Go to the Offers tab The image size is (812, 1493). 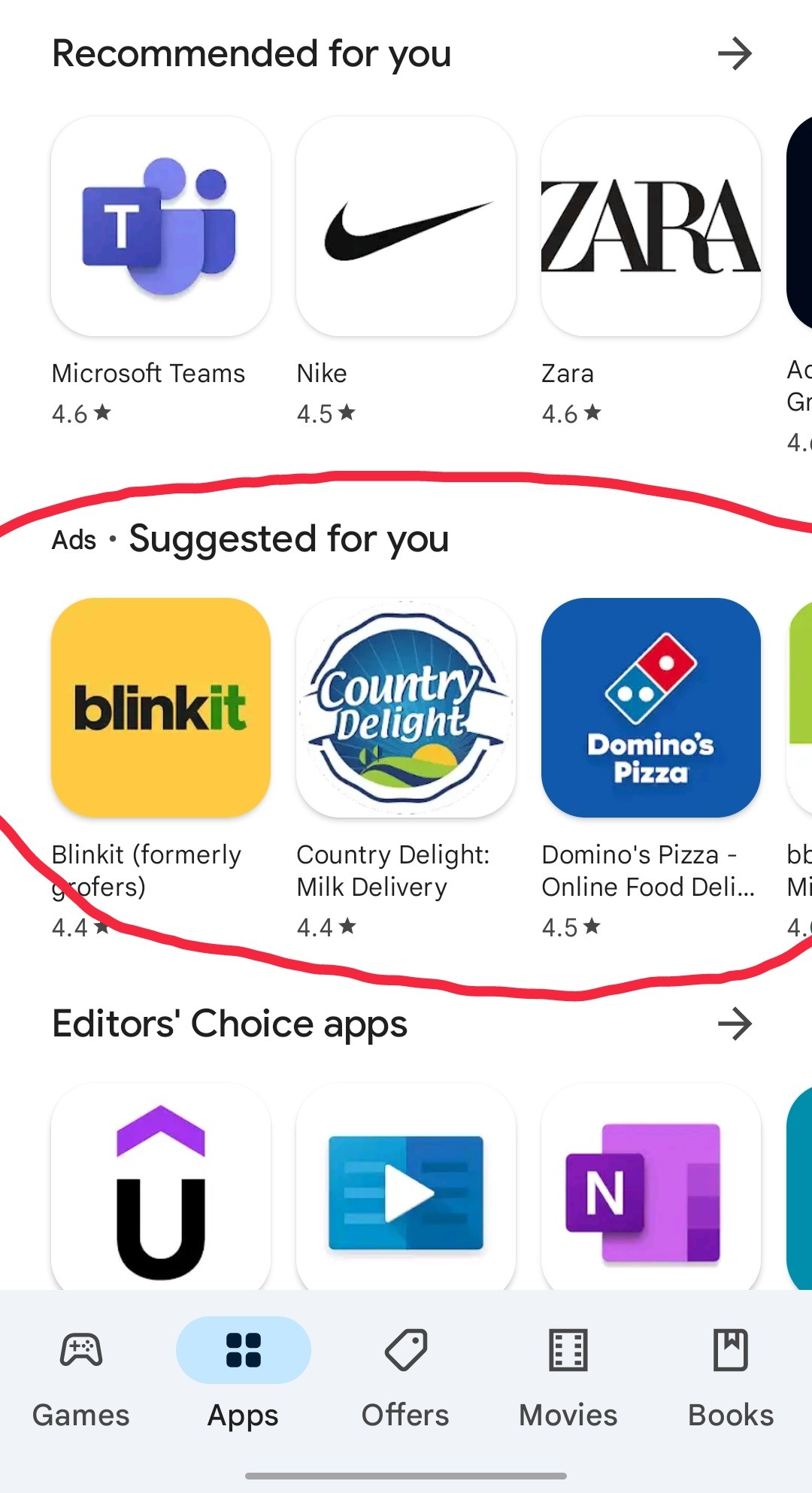pos(406,1376)
